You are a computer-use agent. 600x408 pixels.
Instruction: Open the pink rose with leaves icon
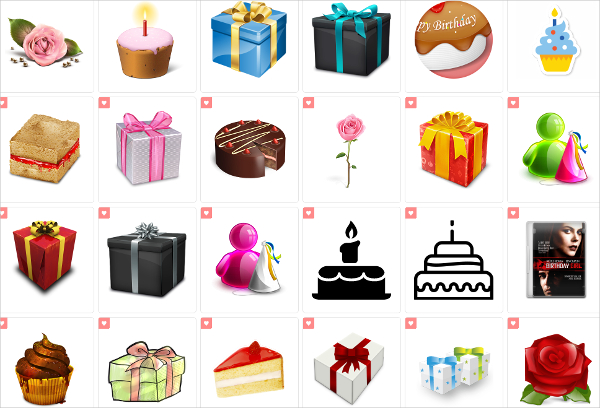(x=43, y=43)
